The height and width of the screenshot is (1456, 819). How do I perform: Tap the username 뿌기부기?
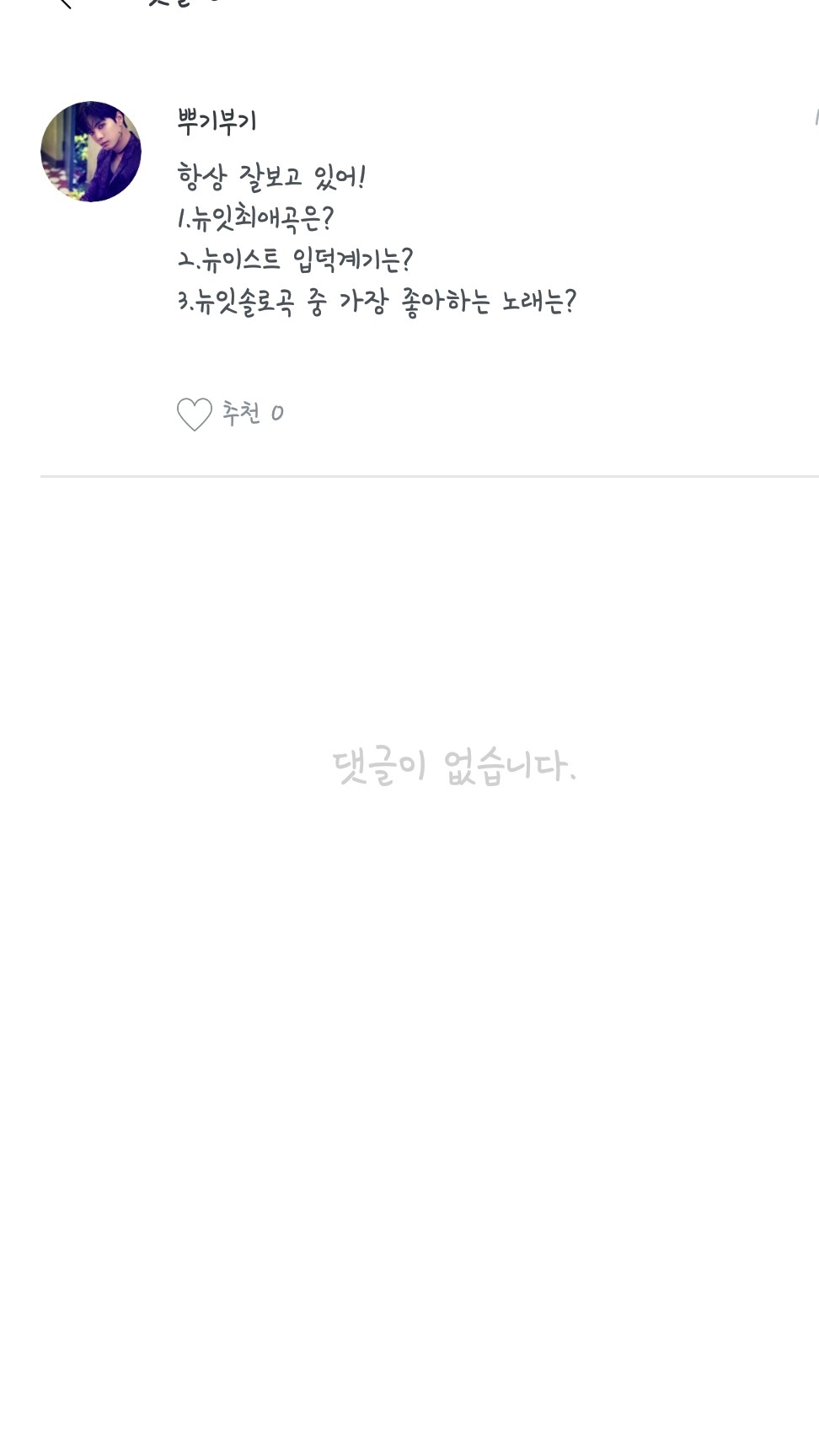[217, 121]
